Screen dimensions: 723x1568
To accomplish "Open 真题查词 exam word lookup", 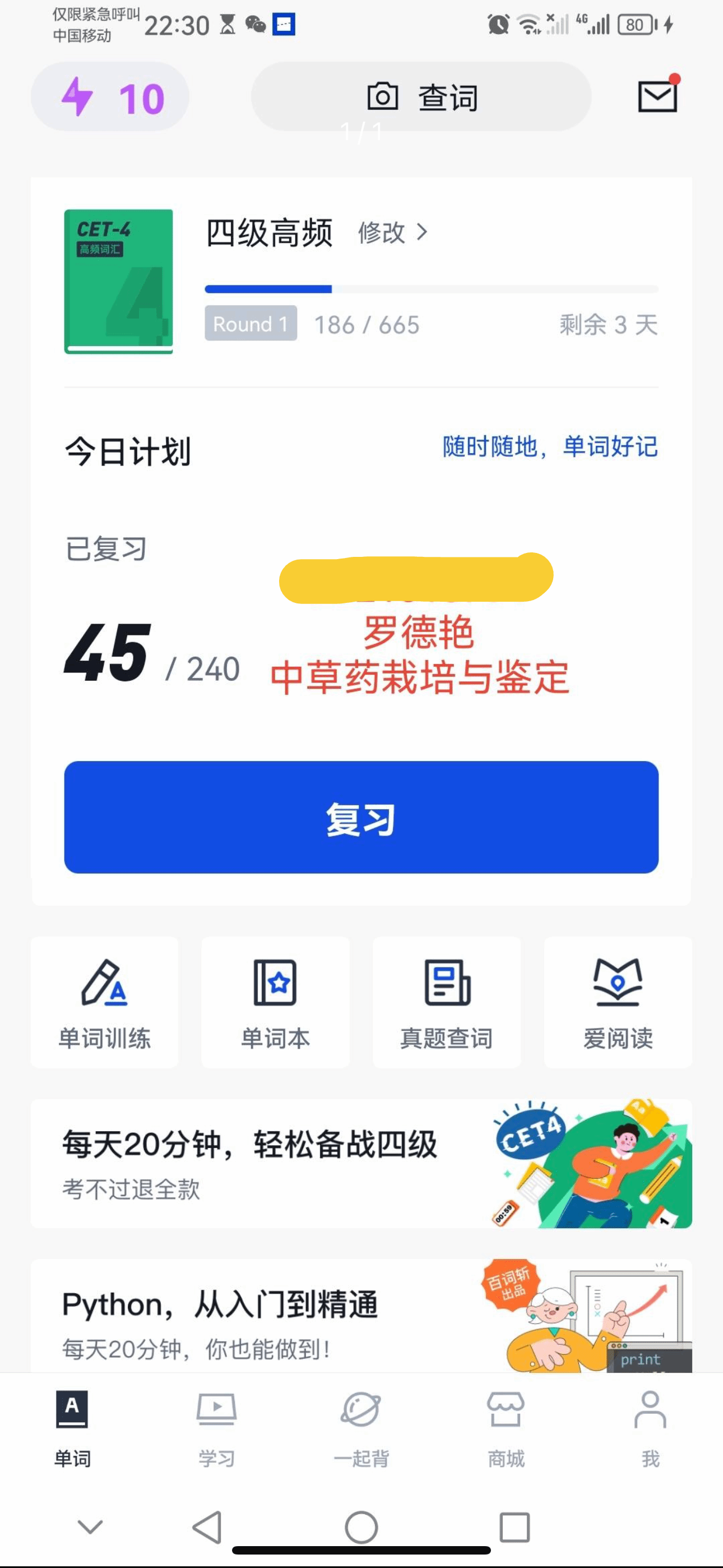I will 447,1003.
